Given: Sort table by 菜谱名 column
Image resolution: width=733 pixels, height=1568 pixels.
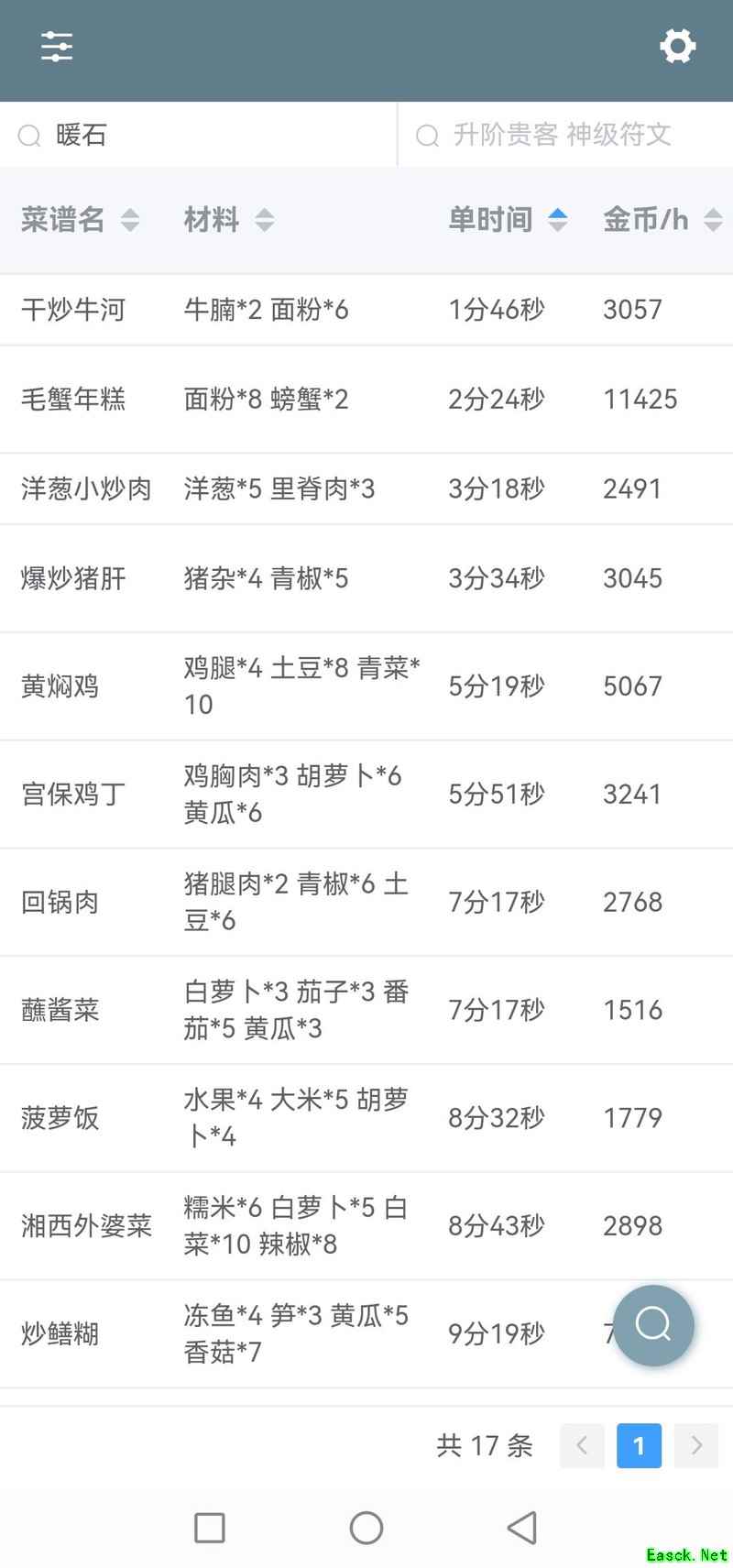Looking at the screenshot, I should (80, 220).
